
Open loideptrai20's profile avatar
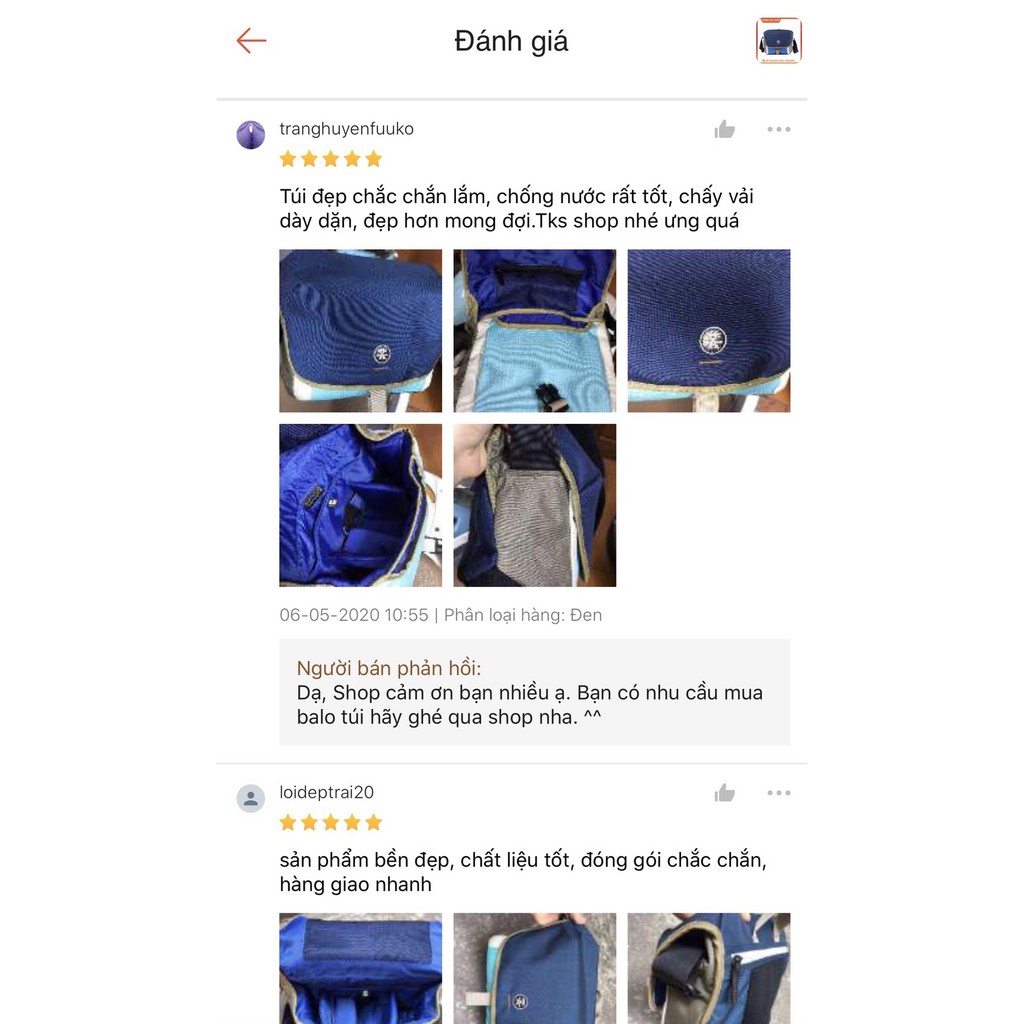click(251, 798)
